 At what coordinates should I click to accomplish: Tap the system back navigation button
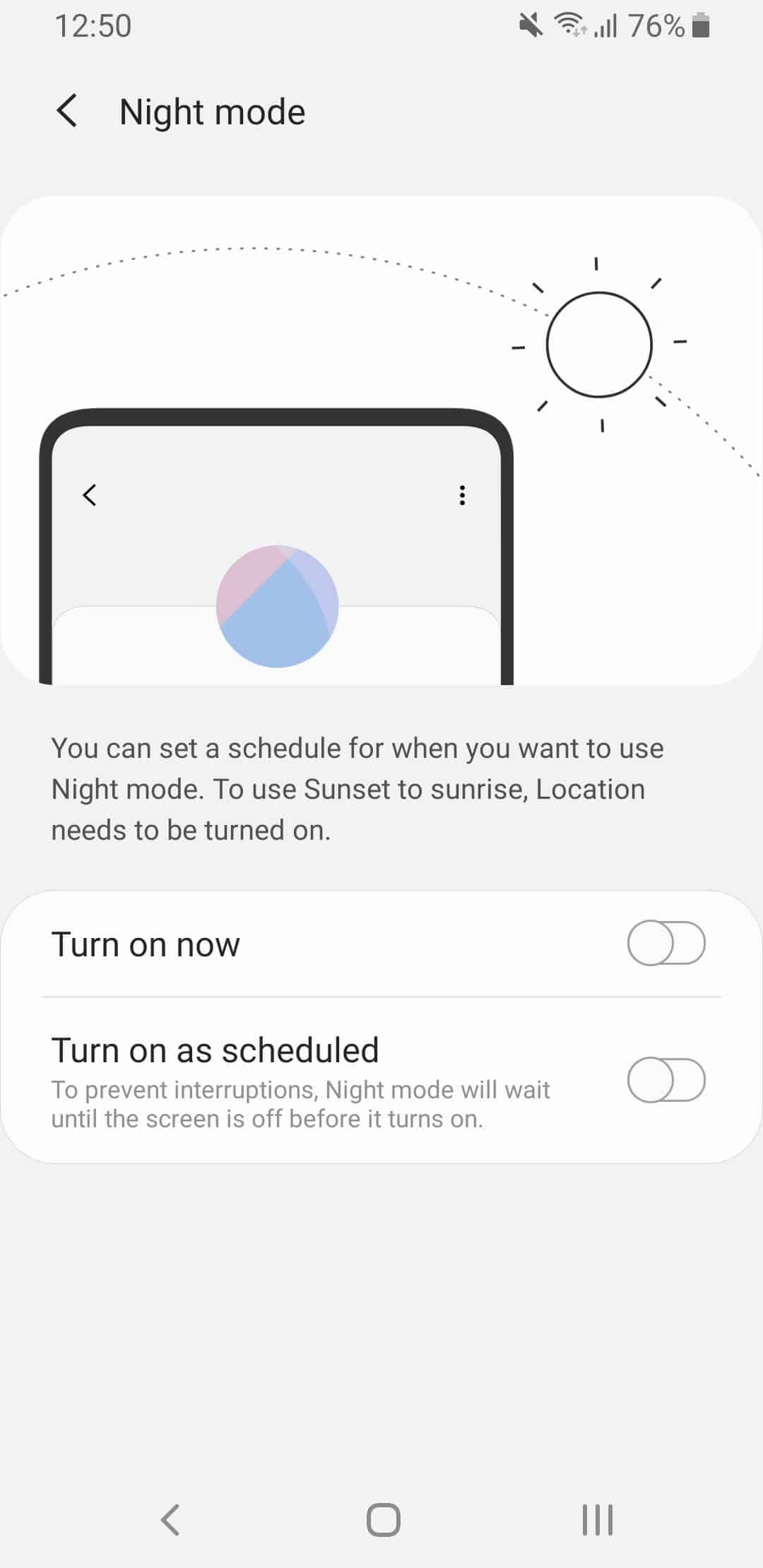click(x=170, y=1520)
